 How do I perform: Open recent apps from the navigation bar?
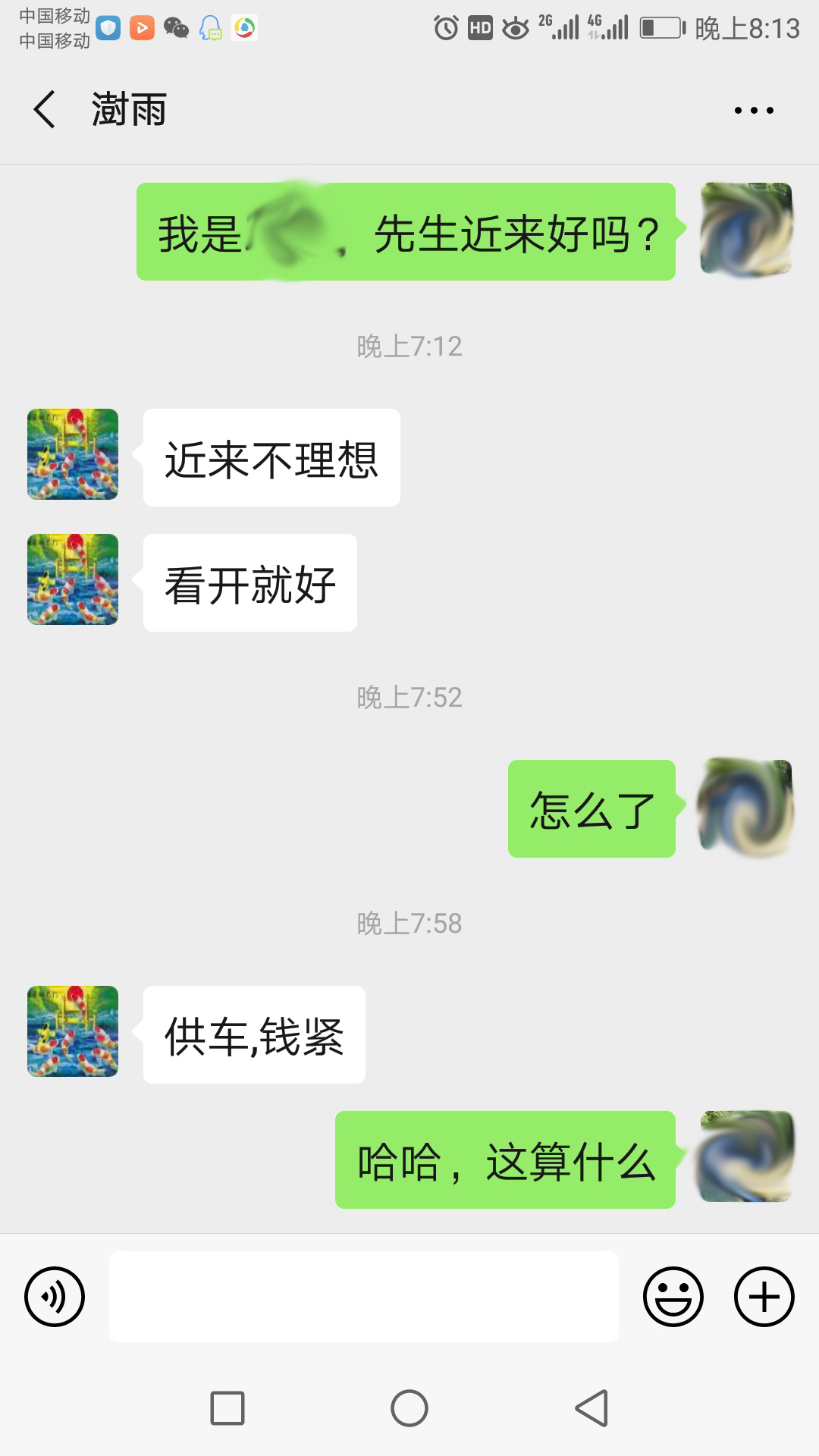tap(227, 1408)
